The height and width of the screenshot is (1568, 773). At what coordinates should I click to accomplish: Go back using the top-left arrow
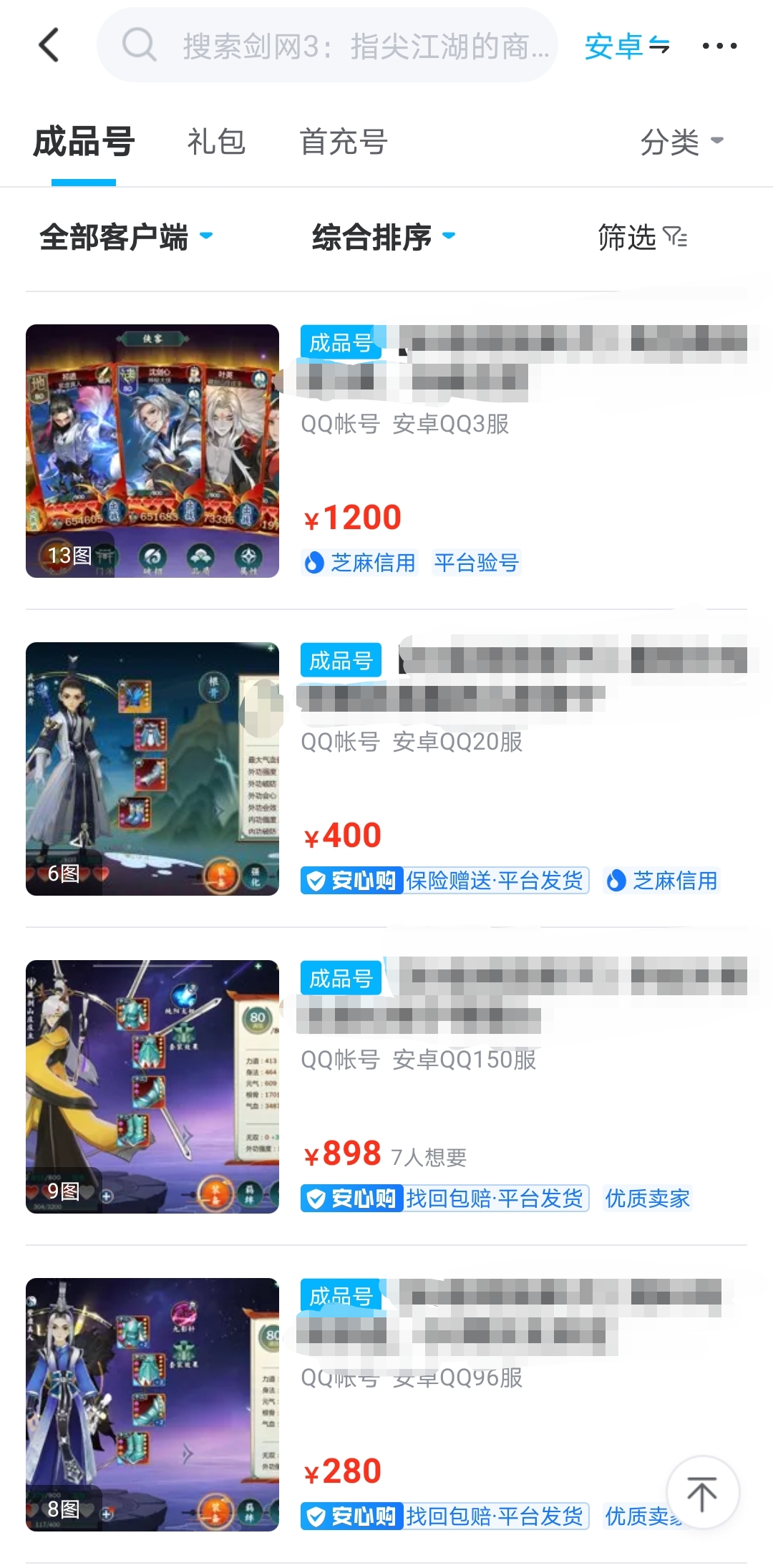tap(49, 46)
